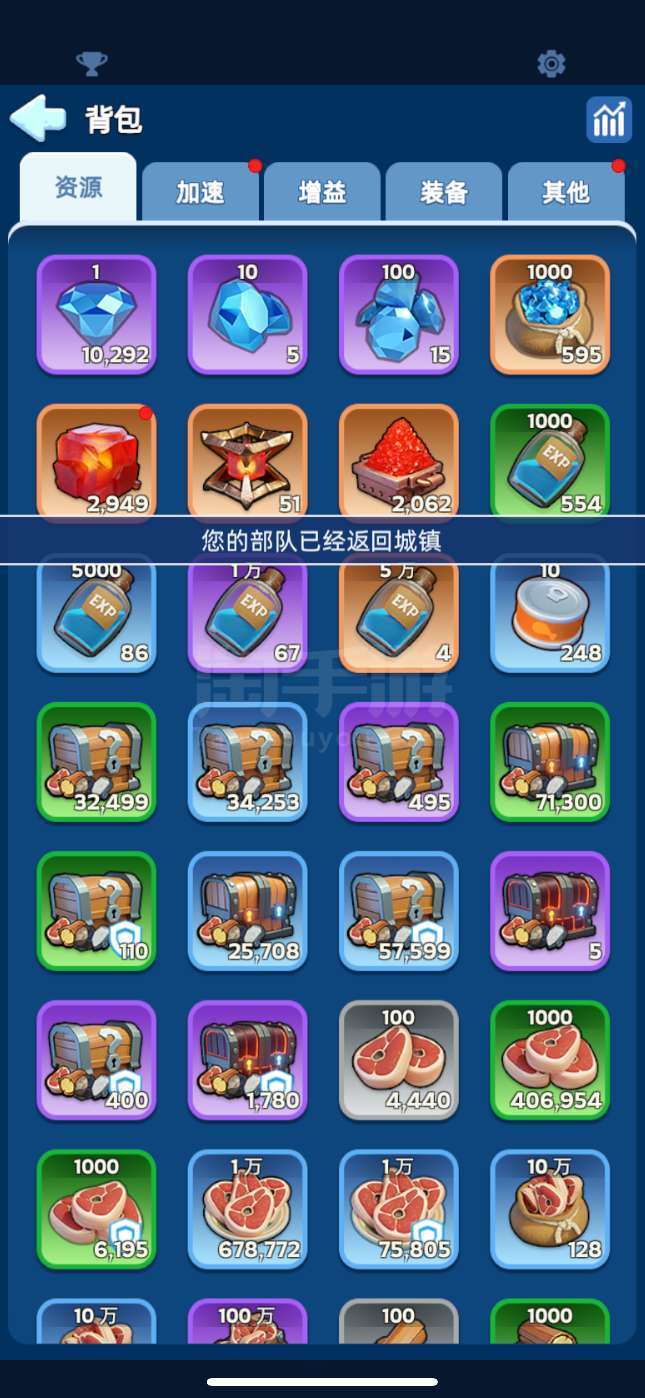Open the settings gear
This screenshot has height=1398, width=645.
point(551,64)
